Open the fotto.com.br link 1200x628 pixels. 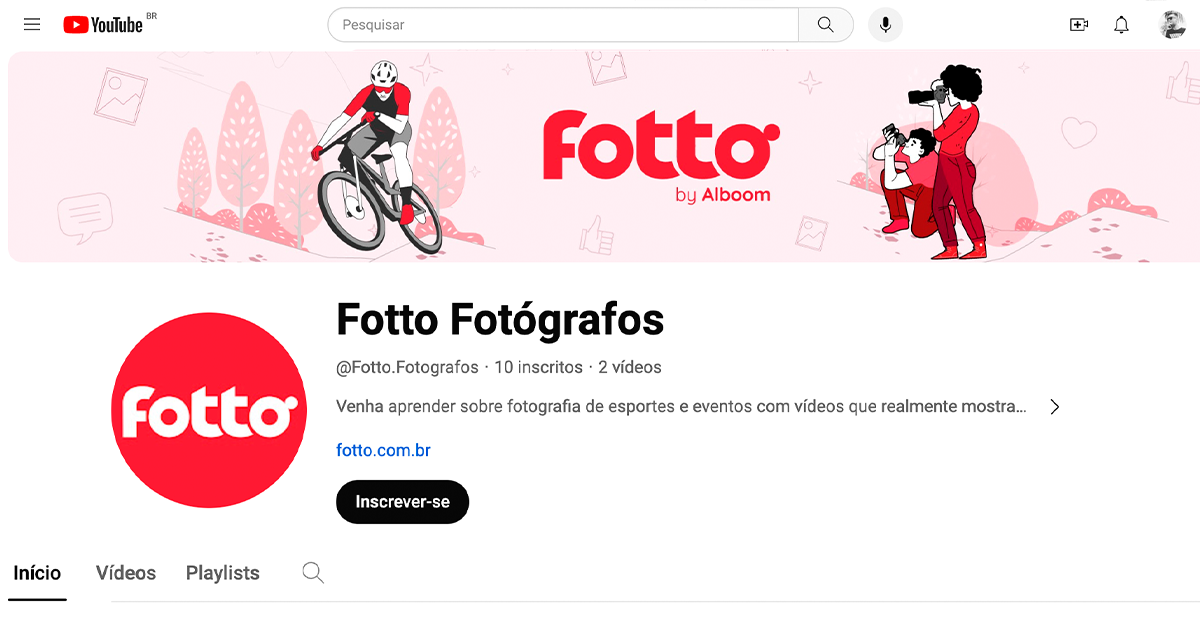383,450
